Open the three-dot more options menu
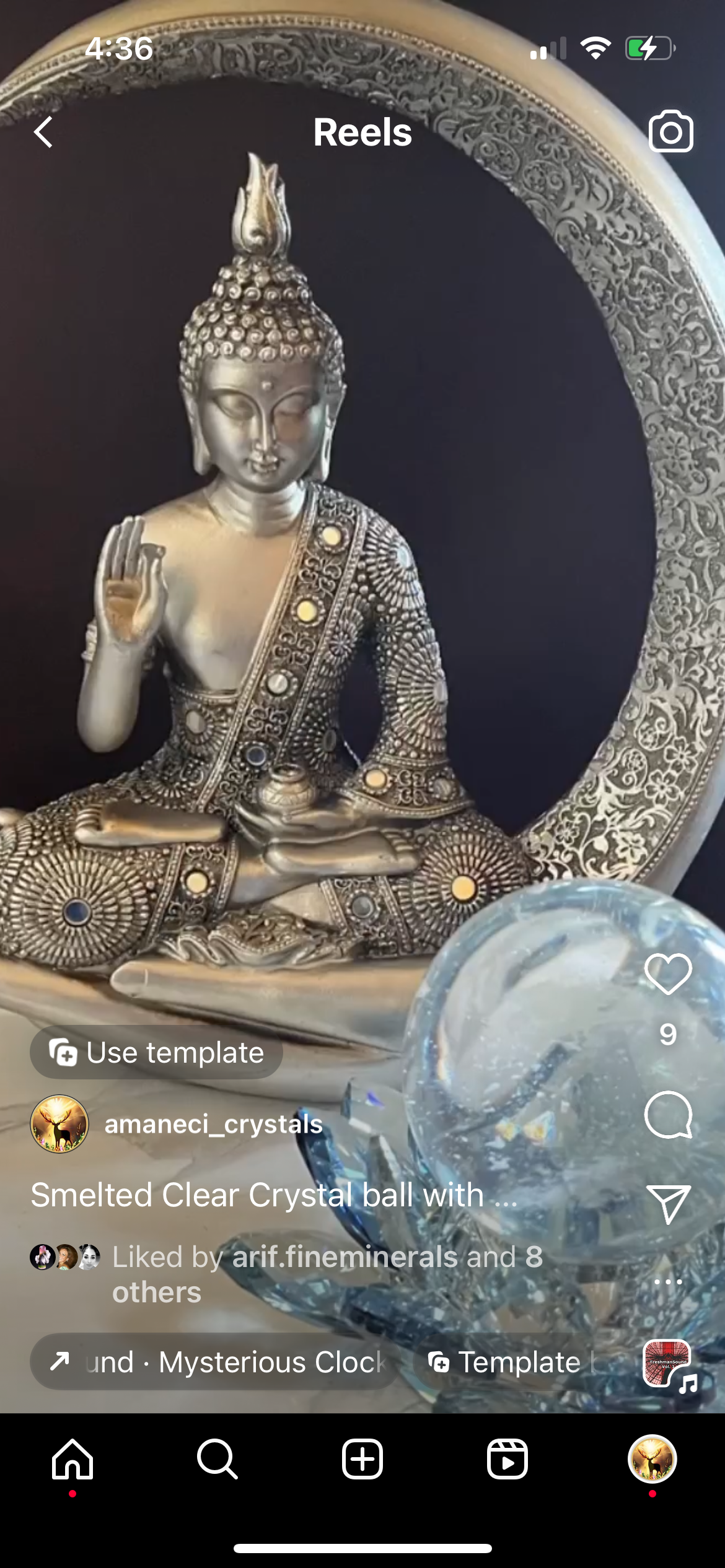Image resolution: width=725 pixels, height=1568 pixels. pyautogui.click(x=668, y=1282)
